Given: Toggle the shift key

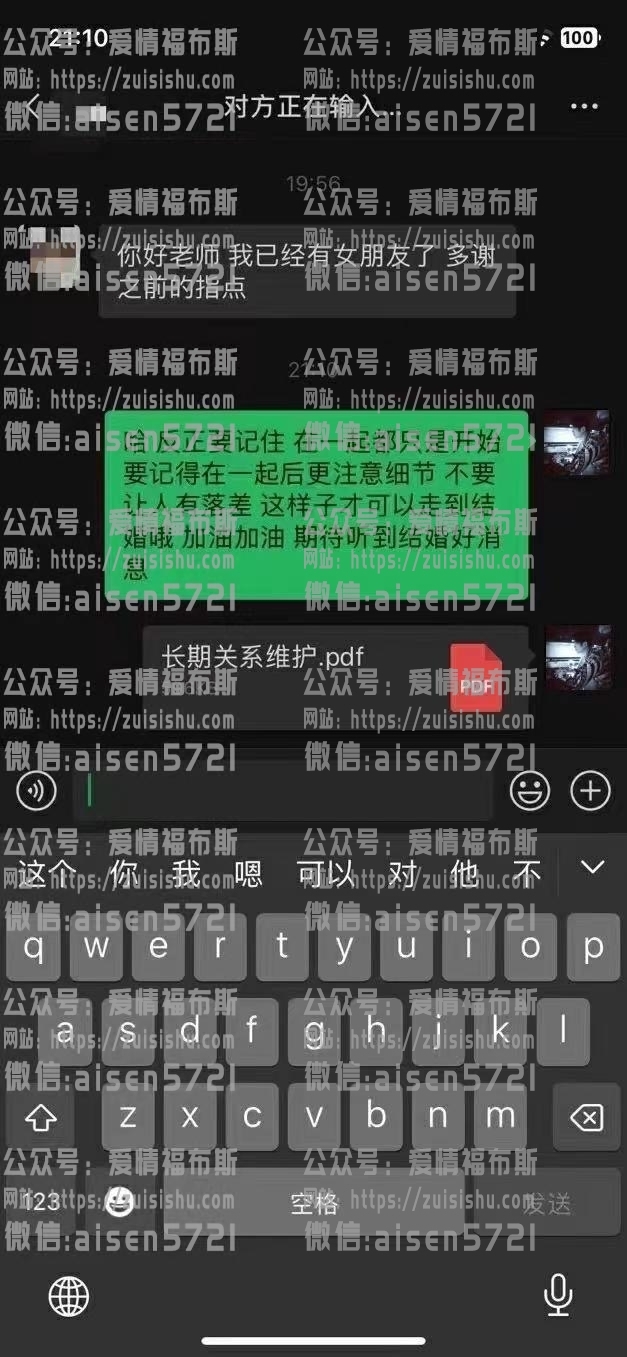Looking at the screenshot, I should coord(41,1117).
